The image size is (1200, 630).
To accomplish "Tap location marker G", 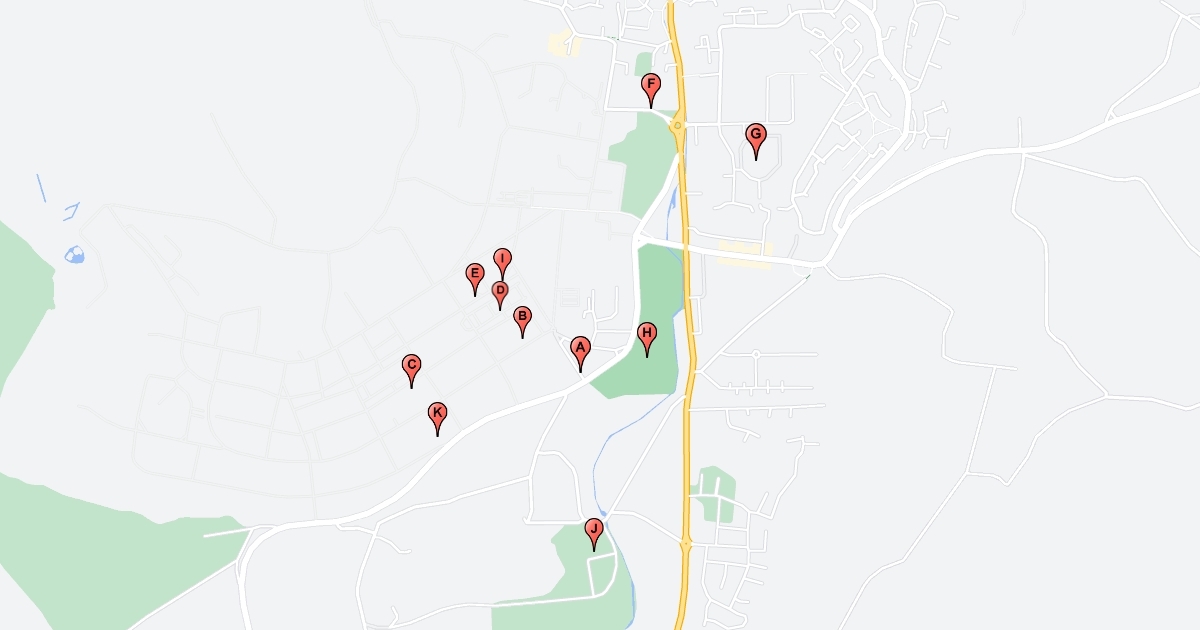I will coord(756,136).
